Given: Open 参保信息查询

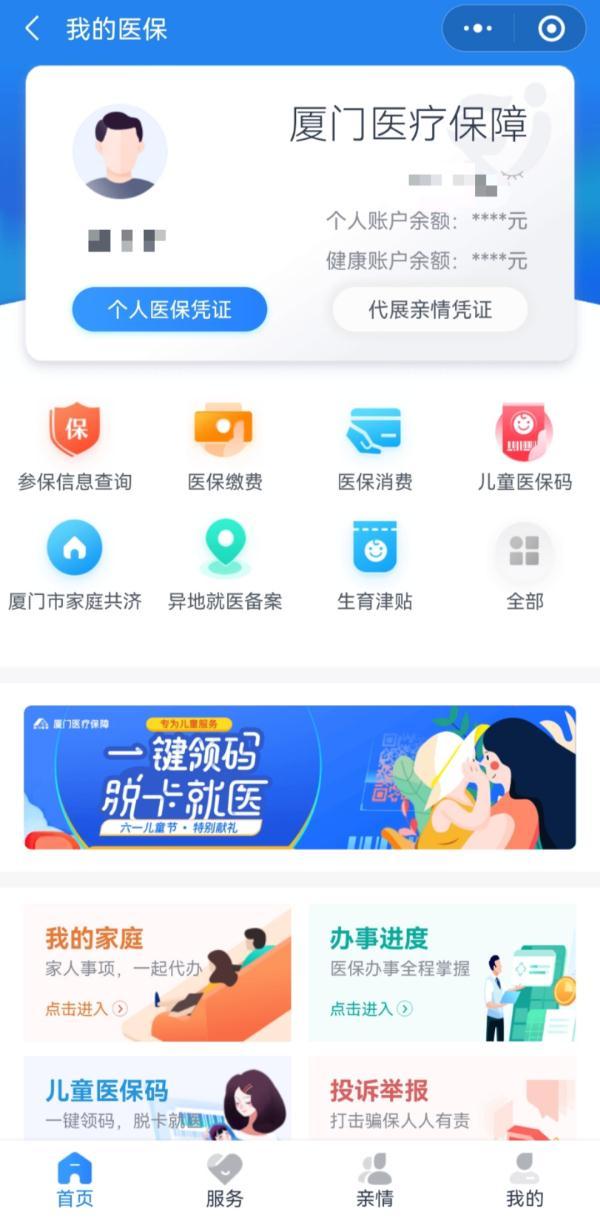Looking at the screenshot, I should coord(75,447).
